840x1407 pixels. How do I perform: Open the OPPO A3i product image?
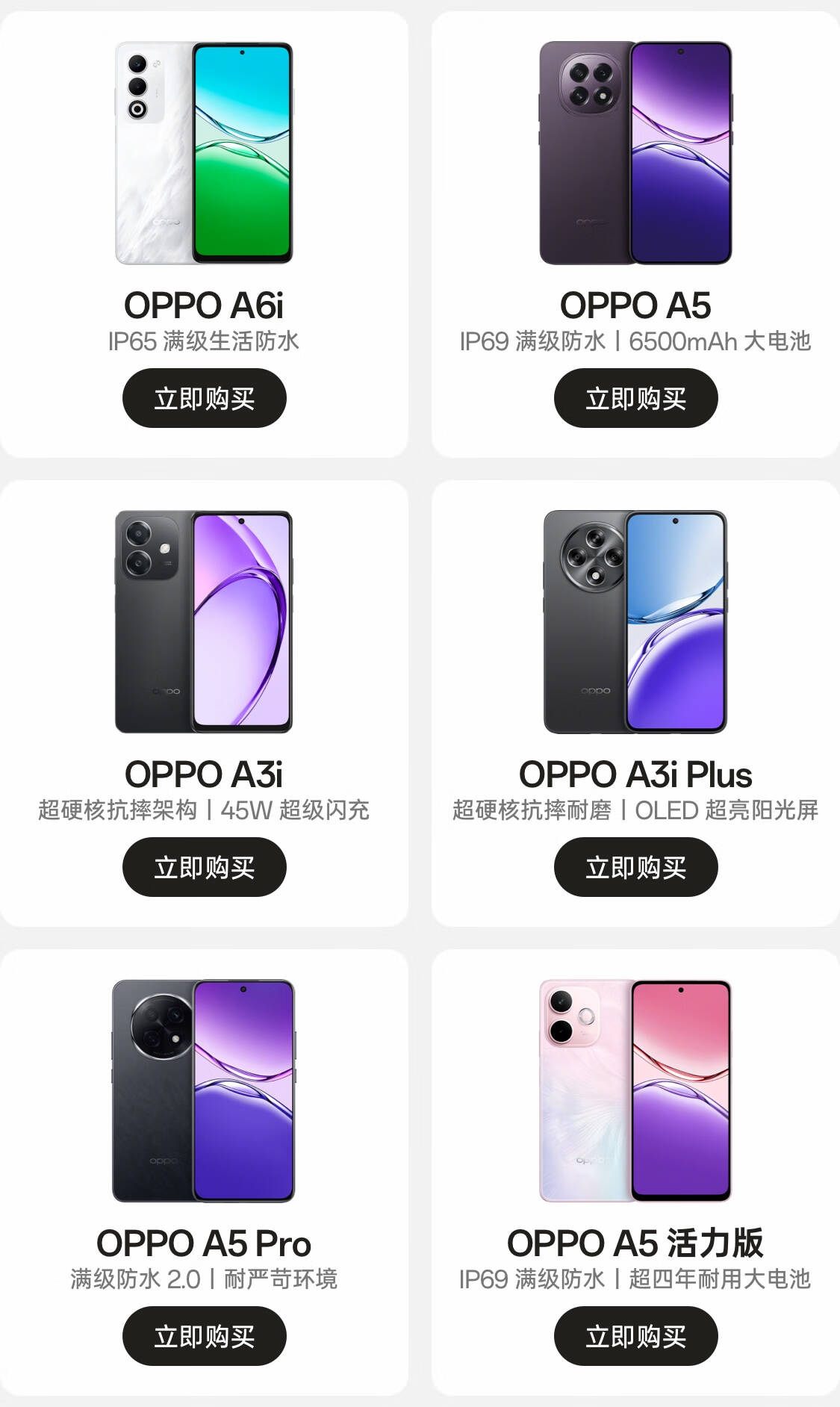(204, 621)
